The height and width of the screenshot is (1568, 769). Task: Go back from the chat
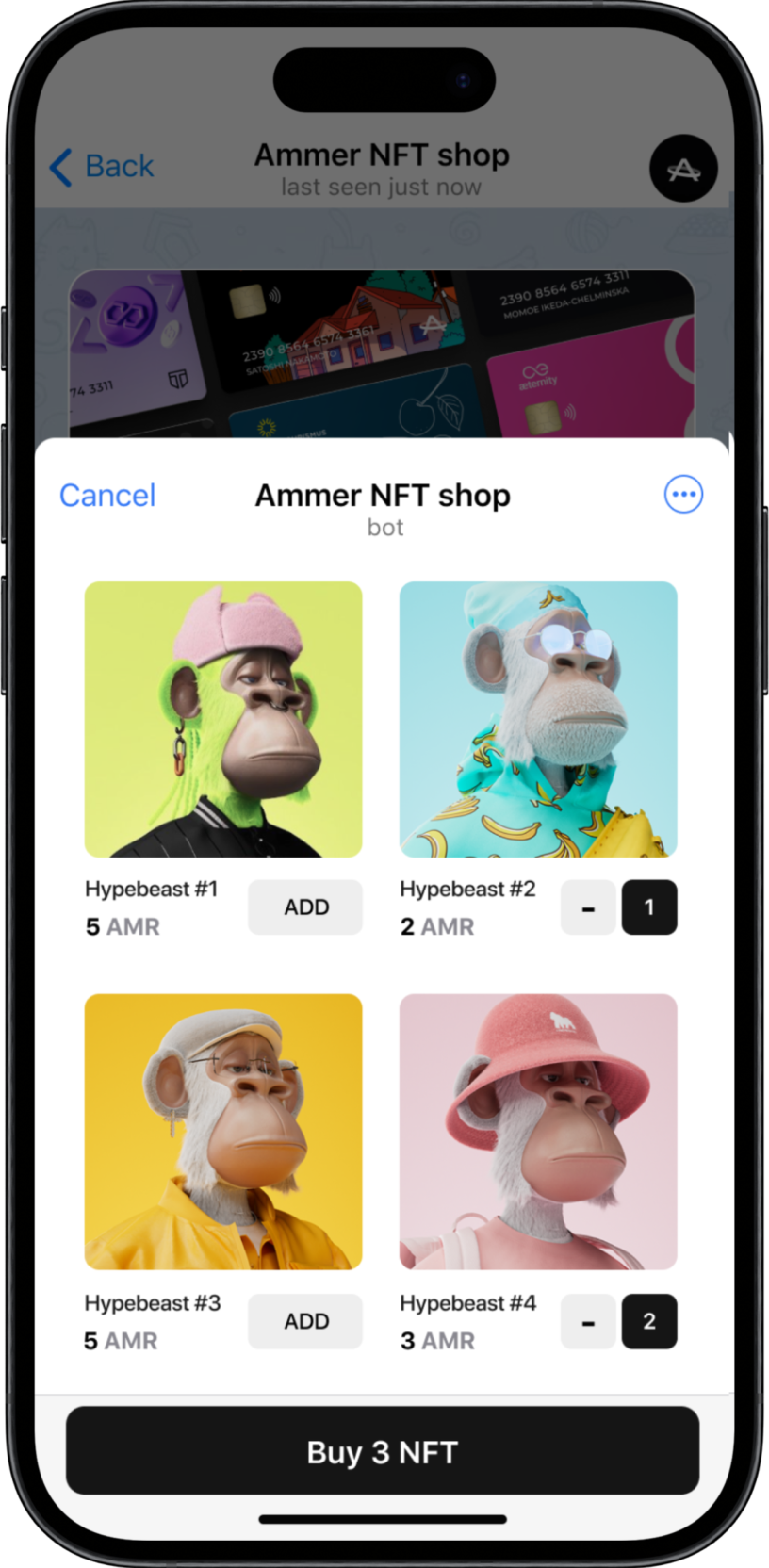pos(102,167)
